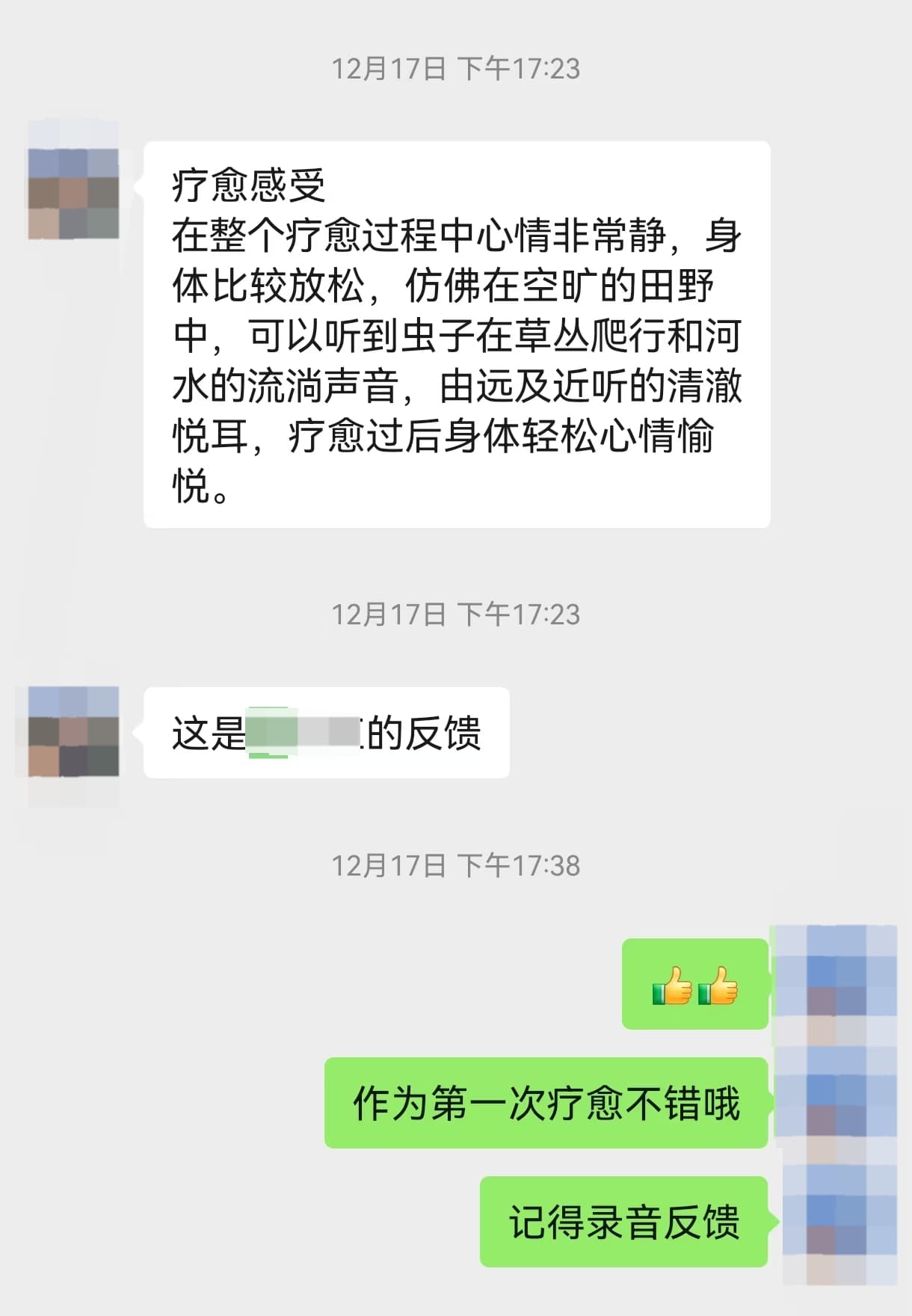Click the second 12月17日 下午17:23 timestamp
The image size is (912, 1316).
click(x=456, y=615)
